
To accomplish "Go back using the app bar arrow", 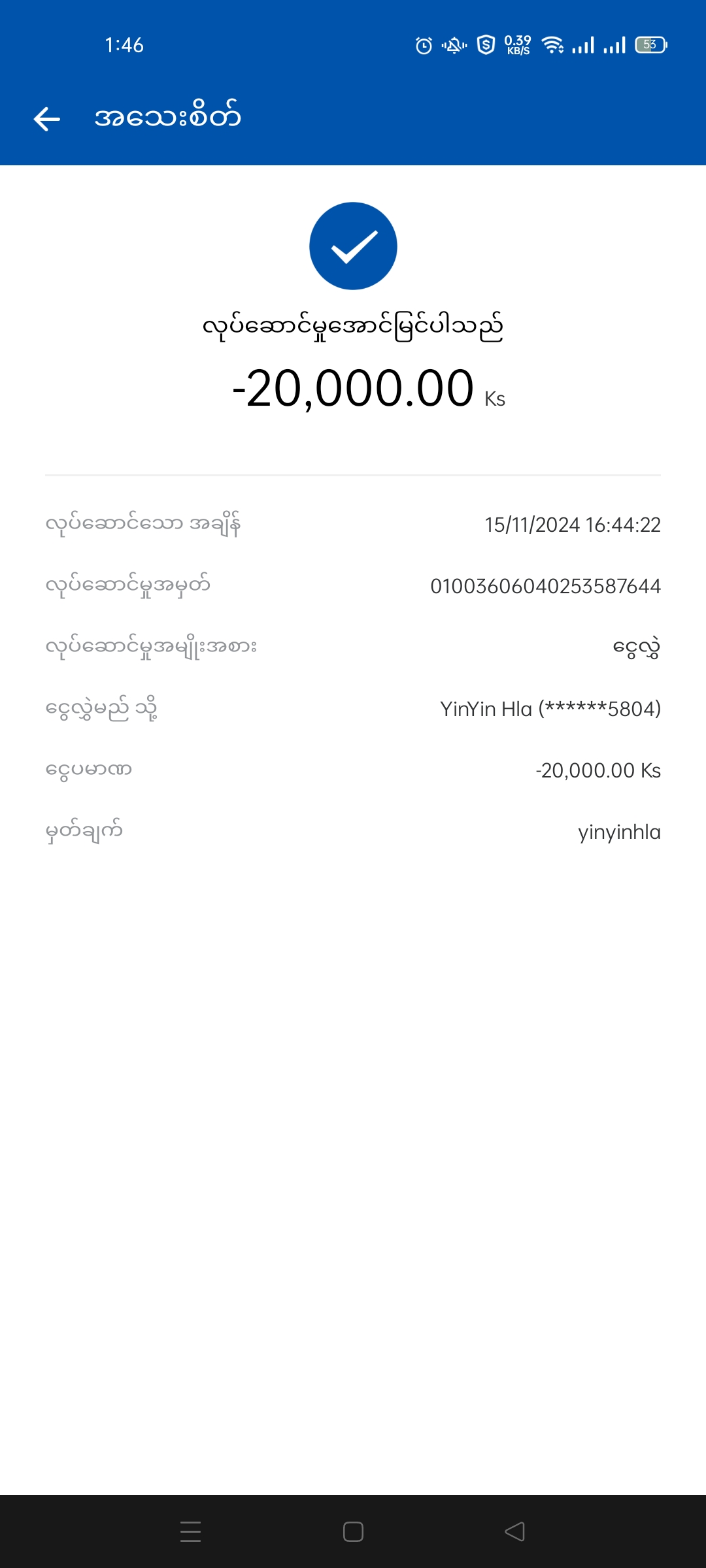I will tap(47, 118).
